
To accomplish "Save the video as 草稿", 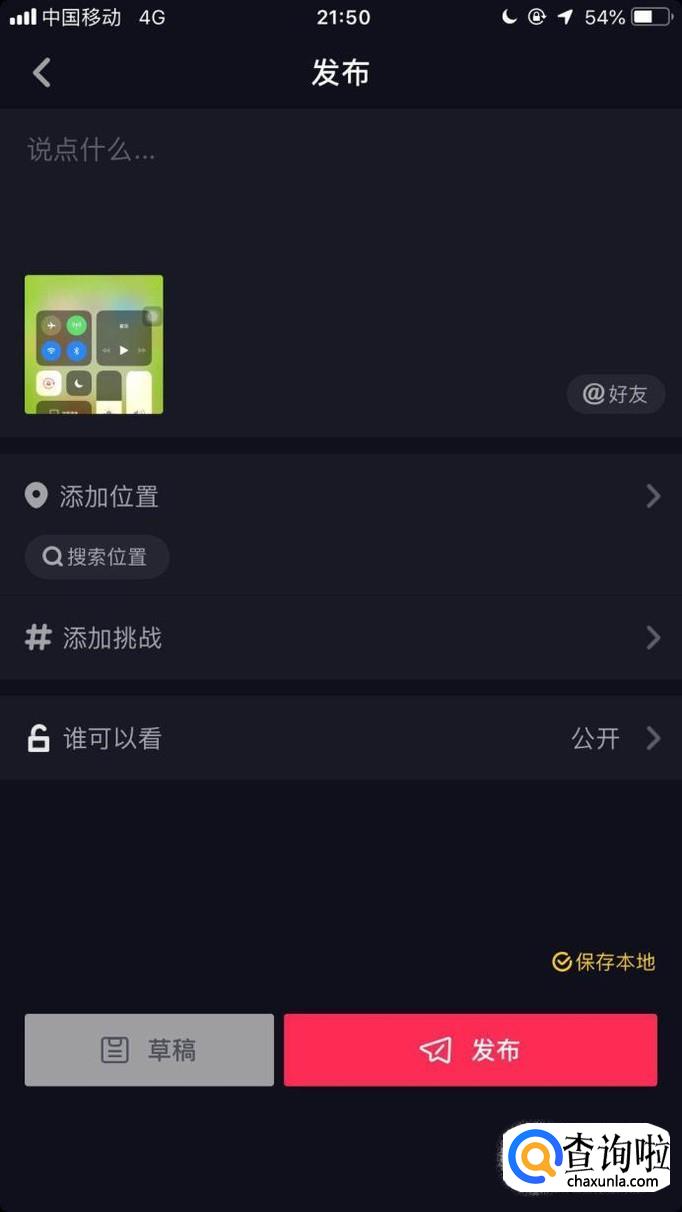I will click(x=149, y=1050).
